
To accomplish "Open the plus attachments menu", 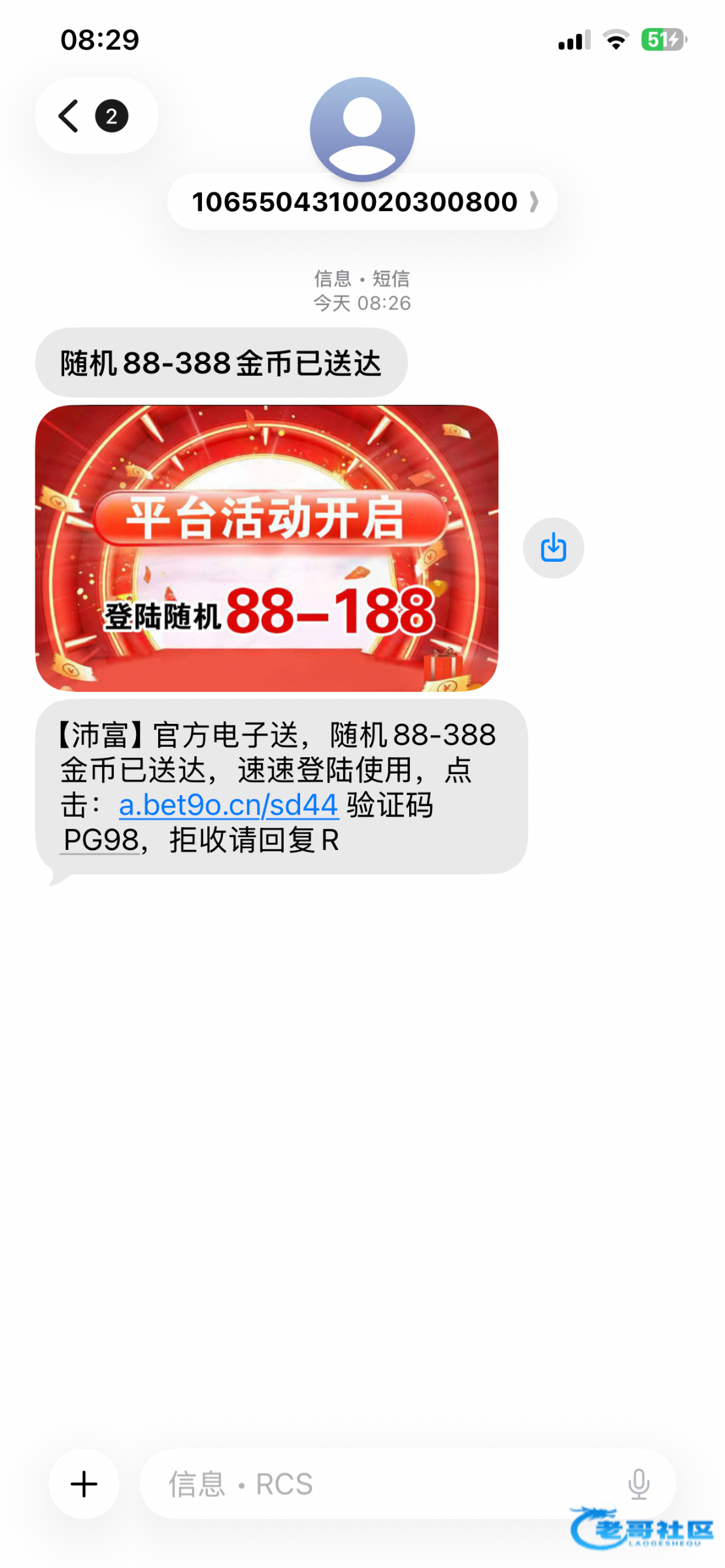I will [x=84, y=1484].
